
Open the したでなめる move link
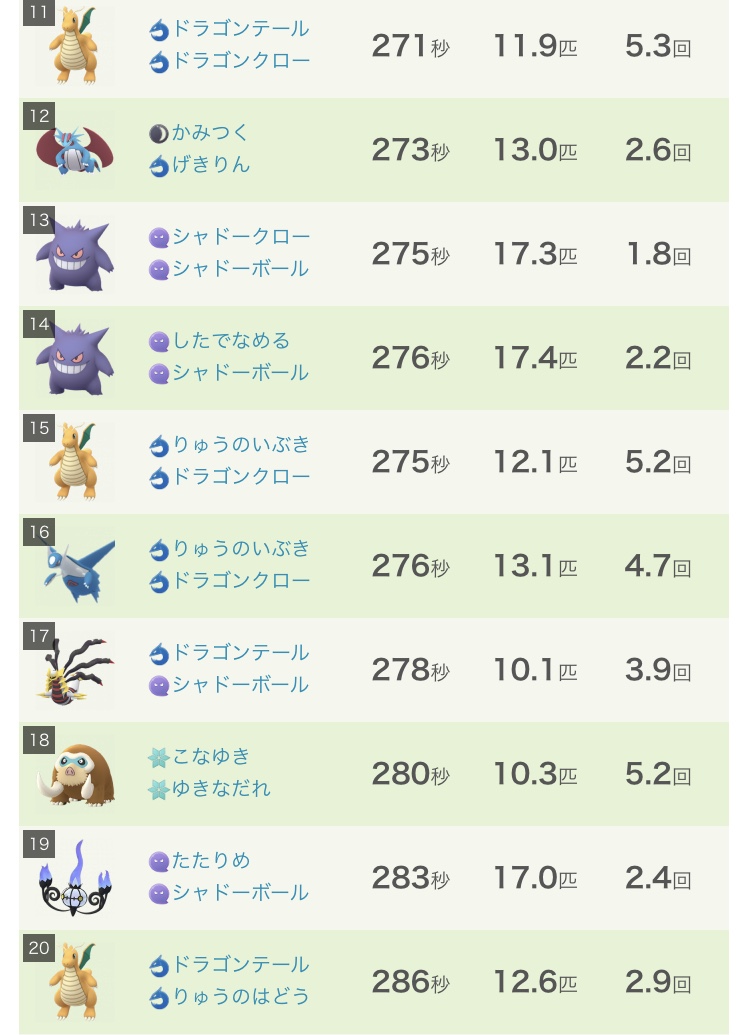pyautogui.click(x=230, y=341)
